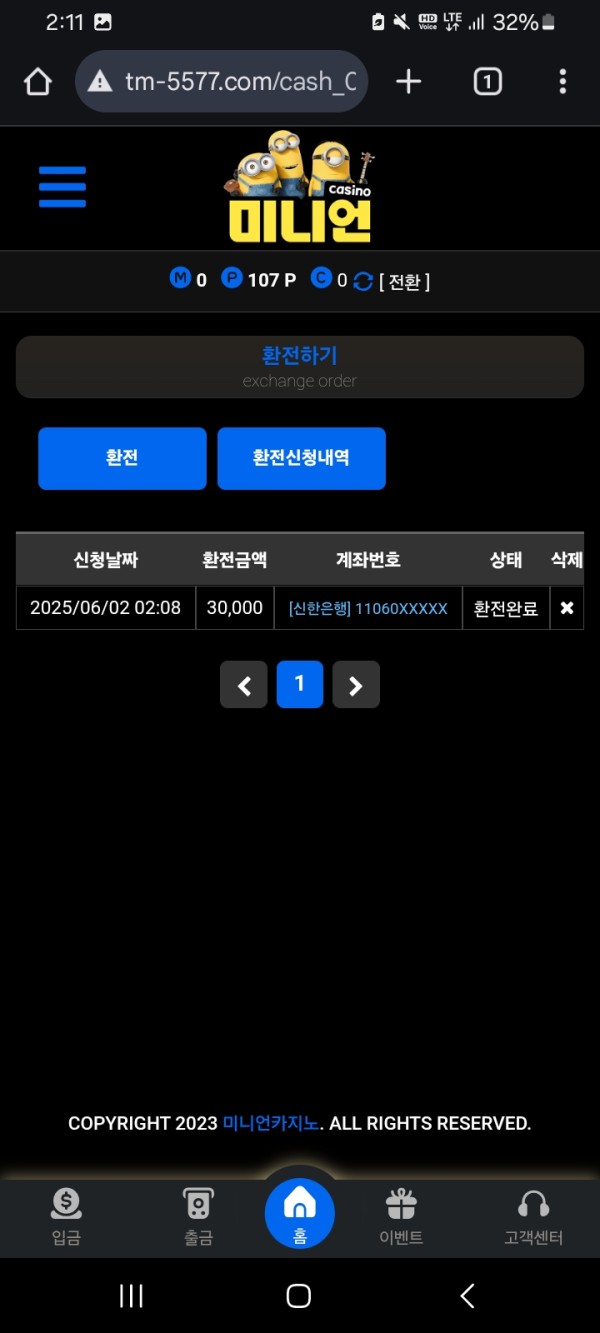Show the open tabs switcher

click(x=487, y=82)
